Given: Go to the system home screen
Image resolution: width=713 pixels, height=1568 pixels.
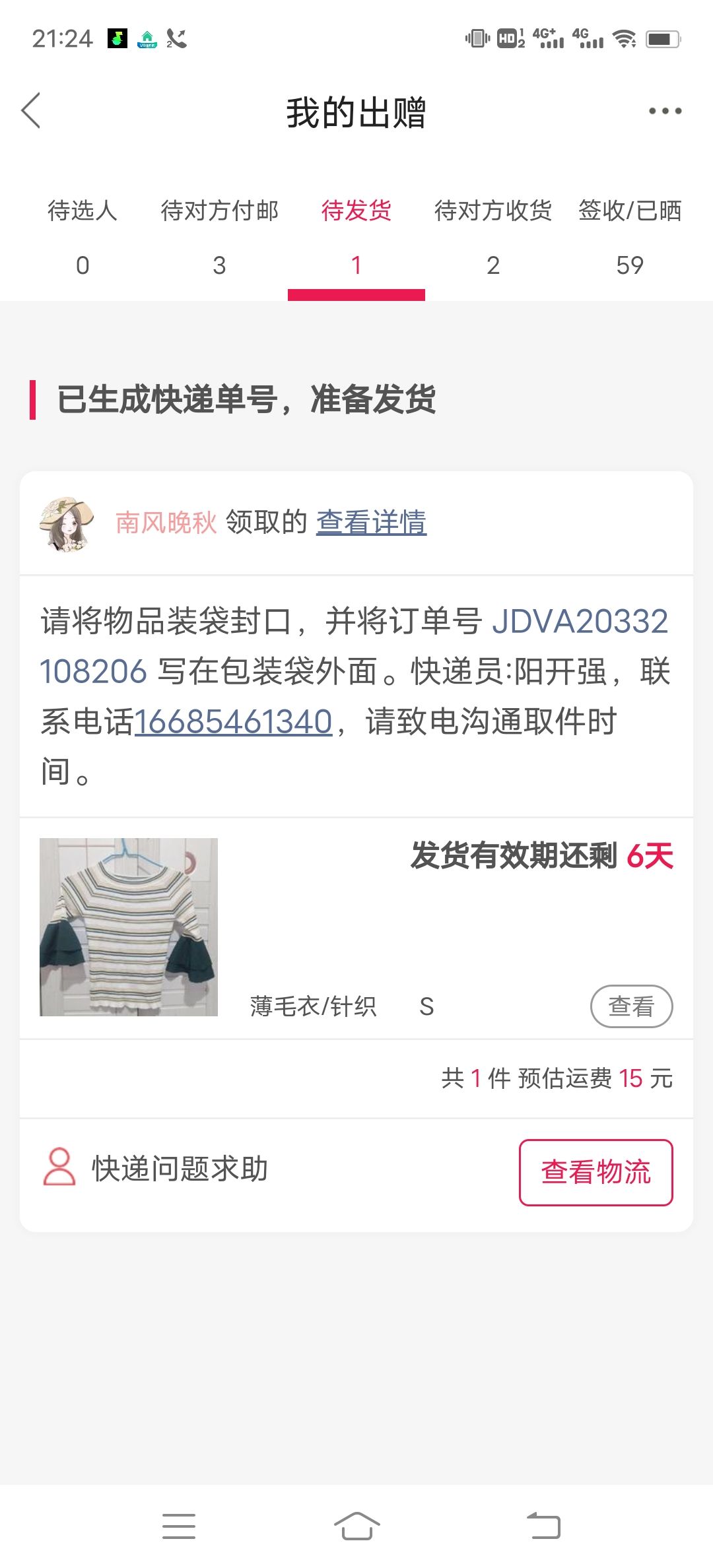Looking at the screenshot, I should 356,1526.
